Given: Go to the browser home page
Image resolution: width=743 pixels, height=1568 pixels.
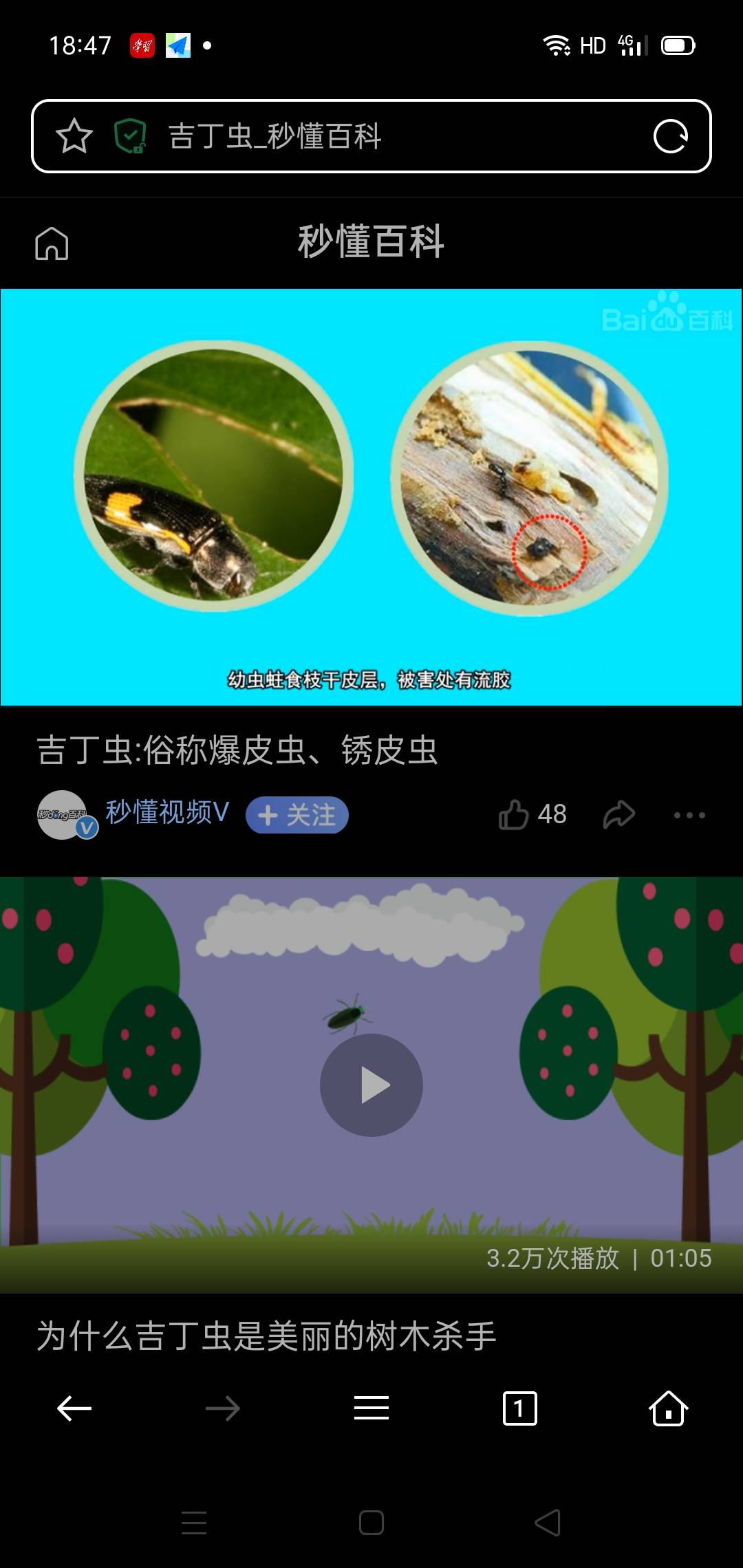Looking at the screenshot, I should (669, 1408).
